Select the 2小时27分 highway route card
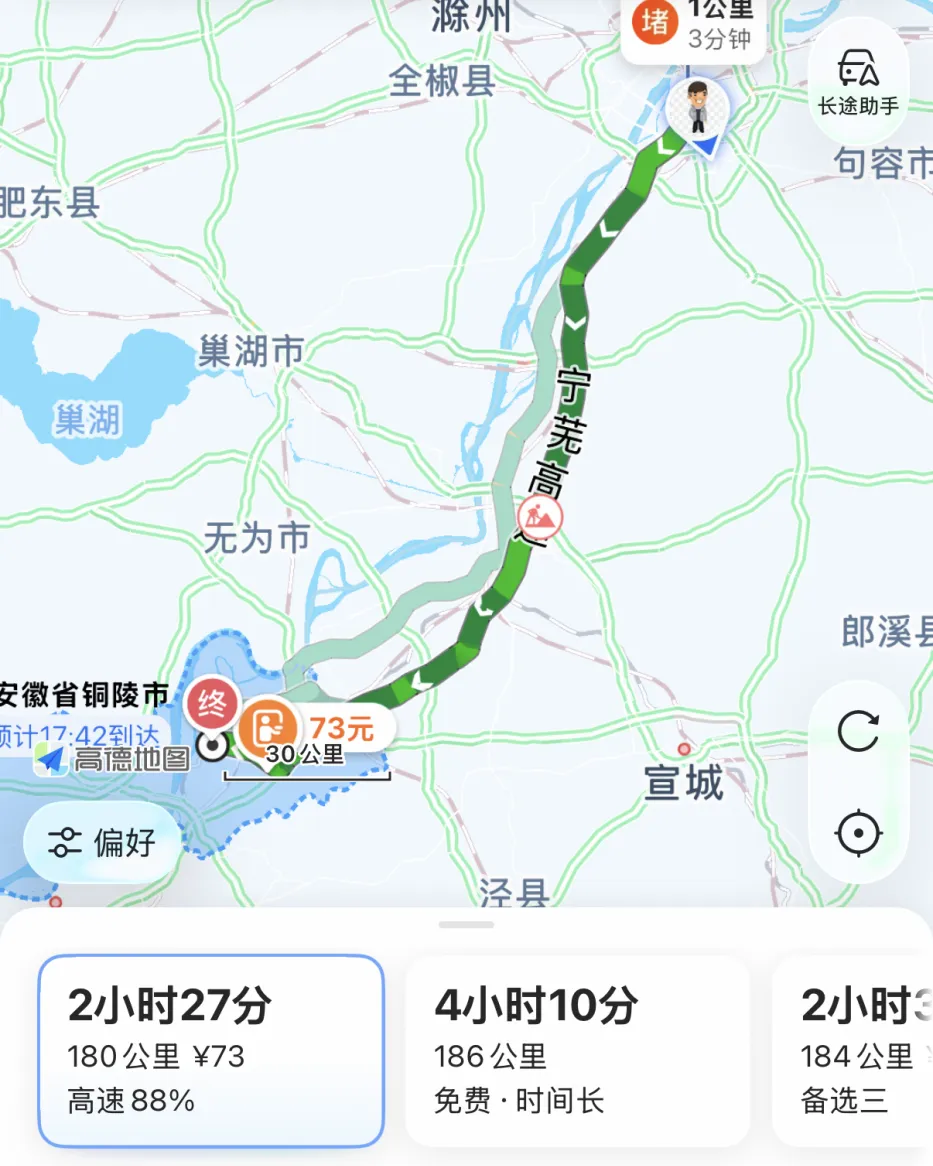Viewport: 933px width, 1166px height. [x=211, y=1051]
